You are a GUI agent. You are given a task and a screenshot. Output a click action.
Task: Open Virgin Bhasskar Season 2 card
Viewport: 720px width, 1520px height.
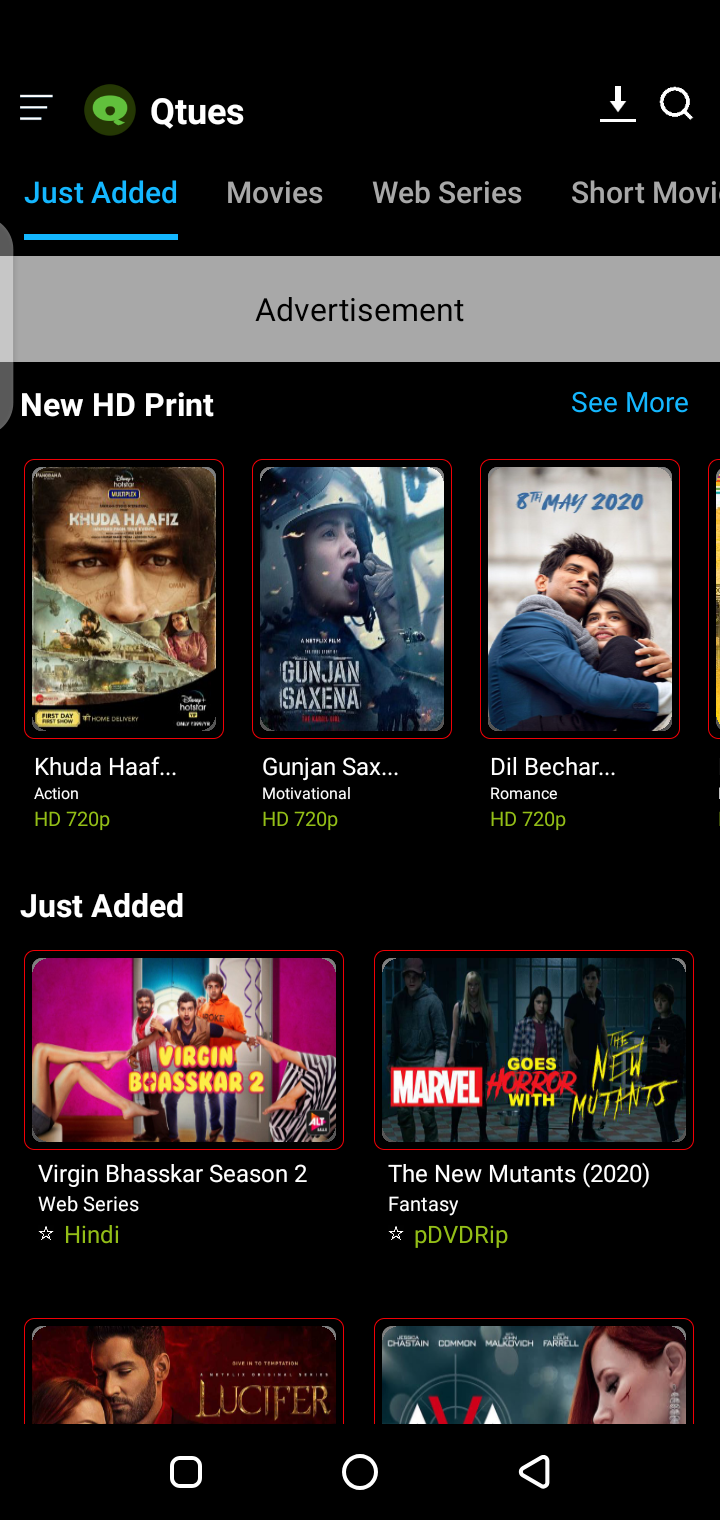pyautogui.click(x=184, y=1049)
